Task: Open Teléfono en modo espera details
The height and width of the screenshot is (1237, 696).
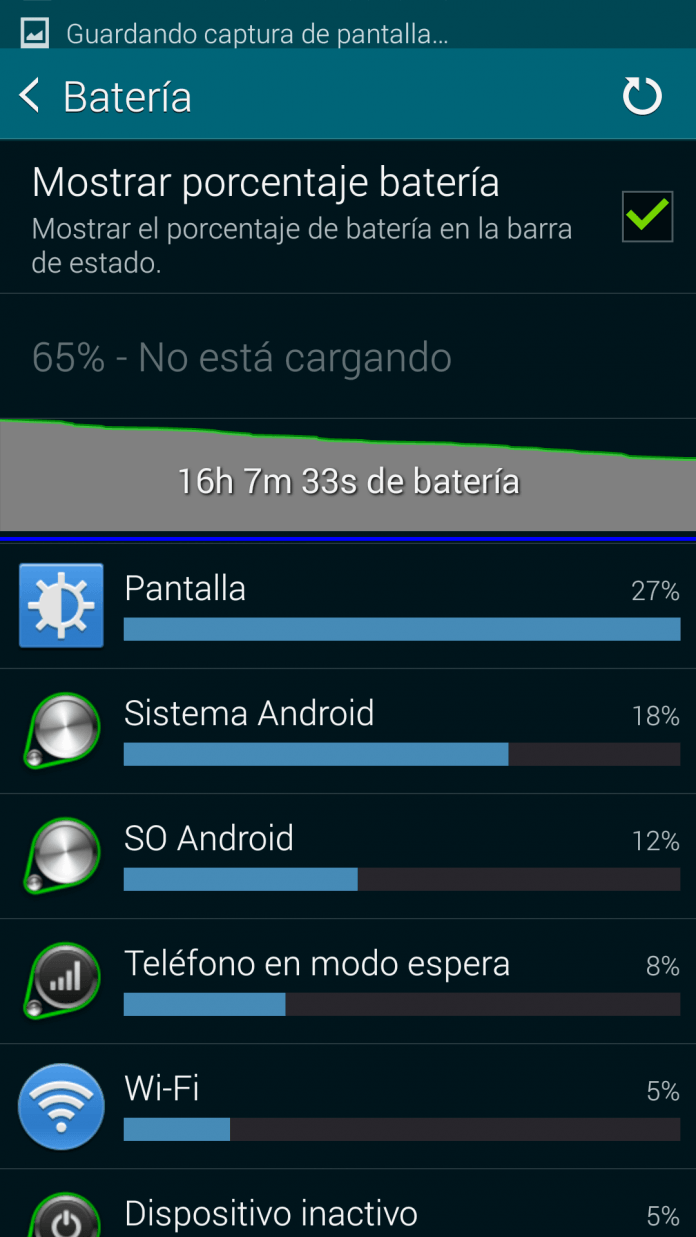Action: click(348, 981)
